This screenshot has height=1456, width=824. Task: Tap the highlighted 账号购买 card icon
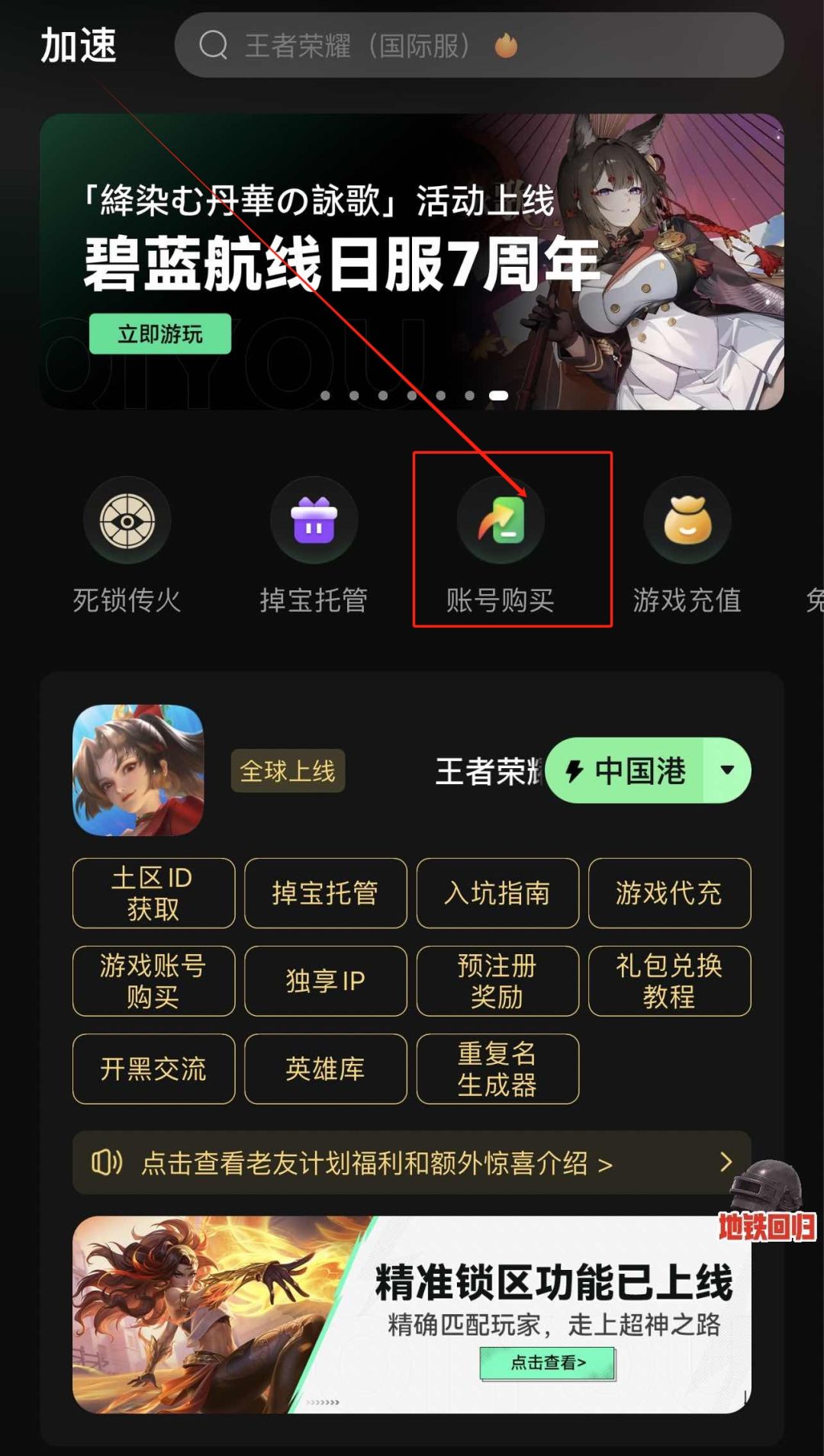pos(500,521)
